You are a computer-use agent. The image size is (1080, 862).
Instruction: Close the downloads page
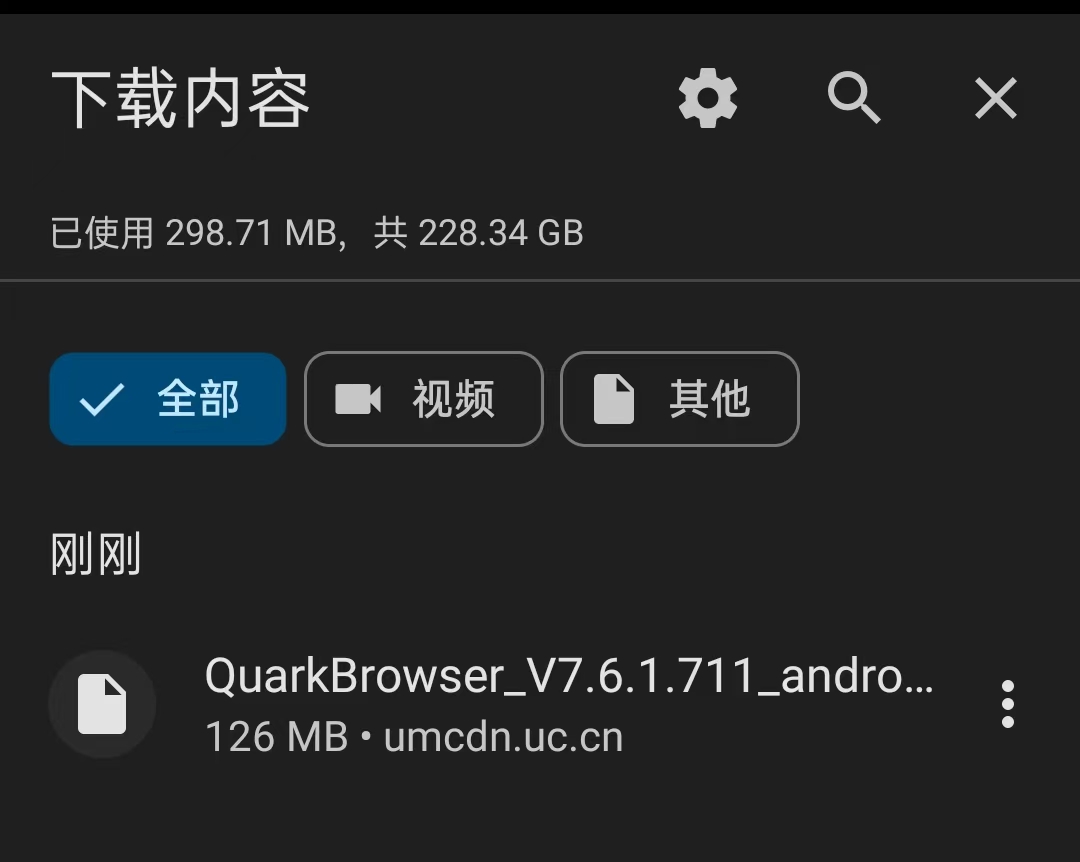996,98
